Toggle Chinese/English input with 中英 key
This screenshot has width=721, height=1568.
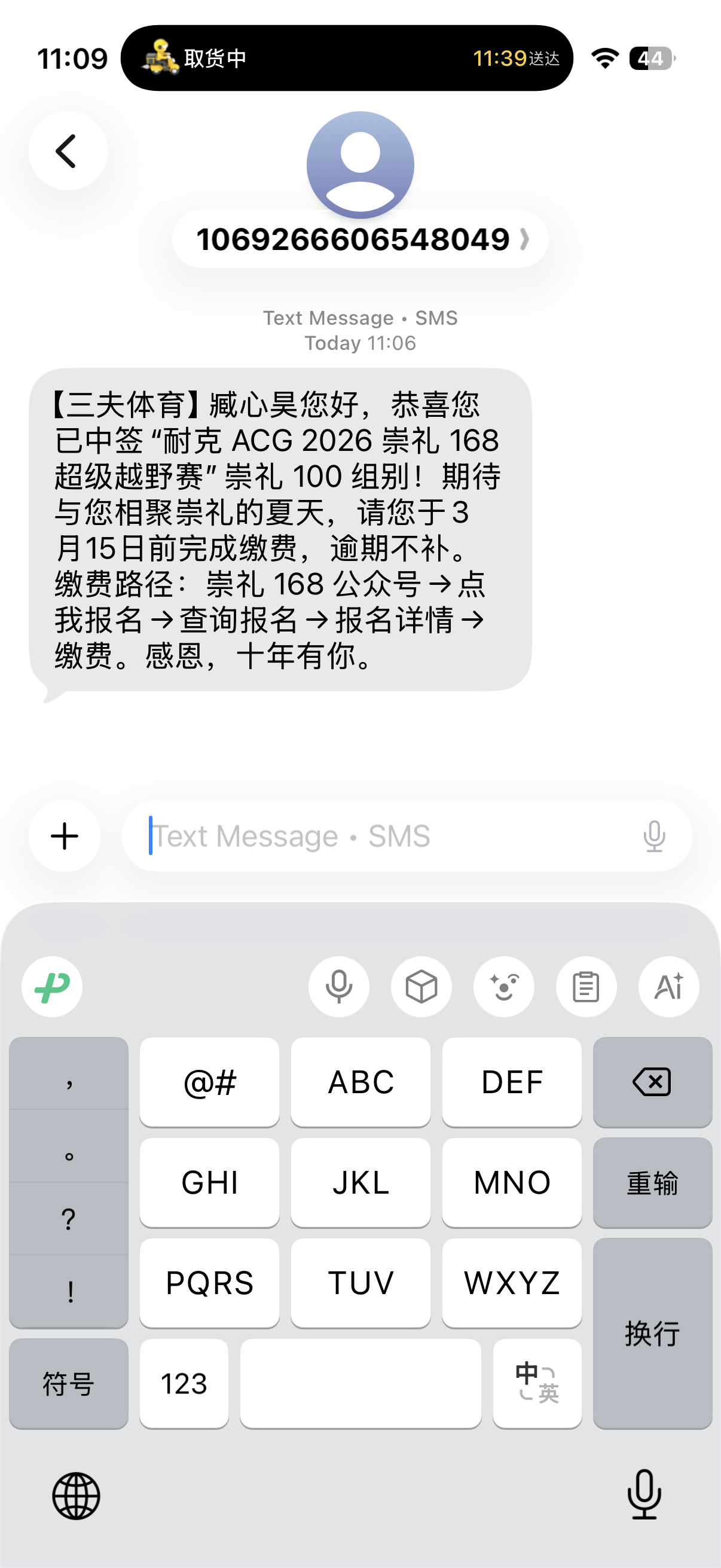(x=537, y=1384)
